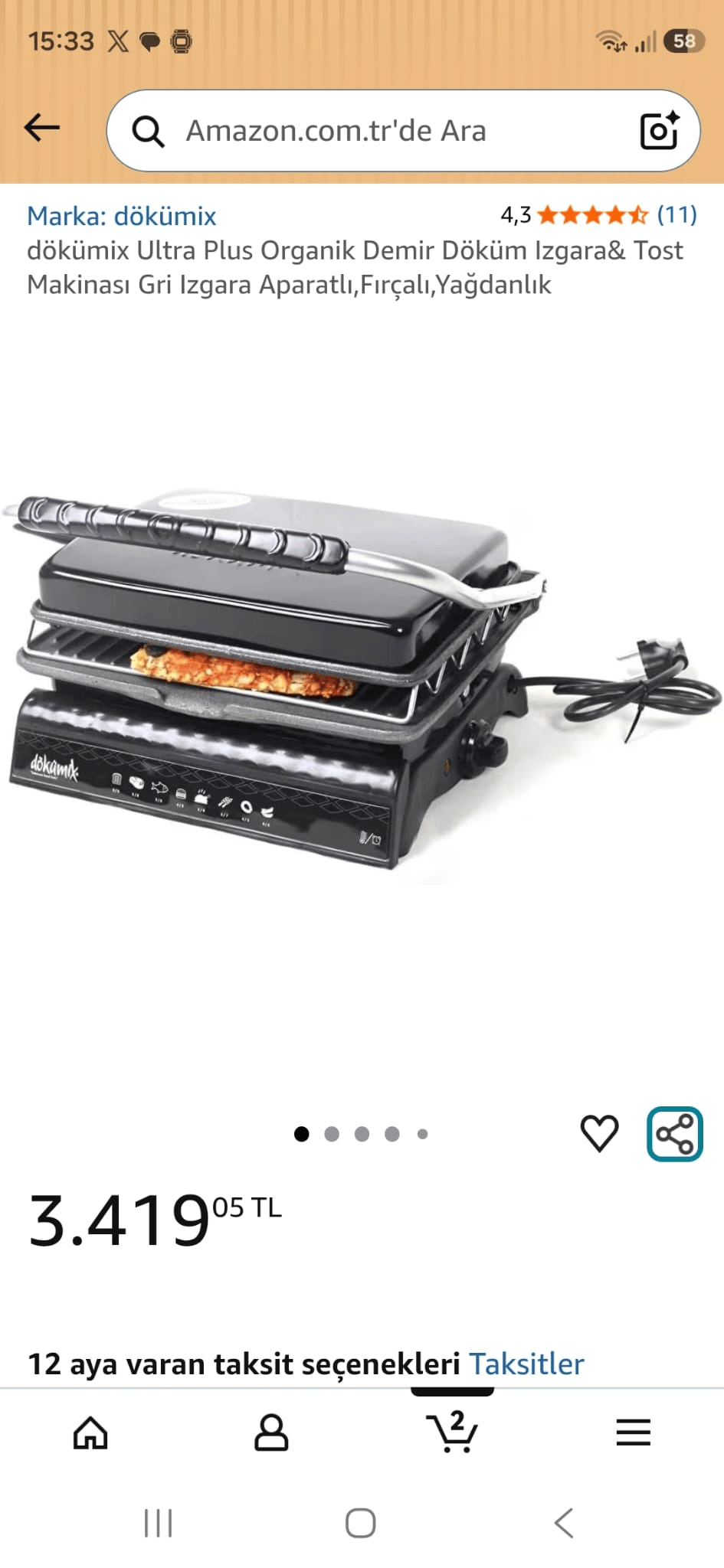Viewport: 724px width, 1568px height.
Task: View the 11 customer ratings
Action: click(x=676, y=215)
